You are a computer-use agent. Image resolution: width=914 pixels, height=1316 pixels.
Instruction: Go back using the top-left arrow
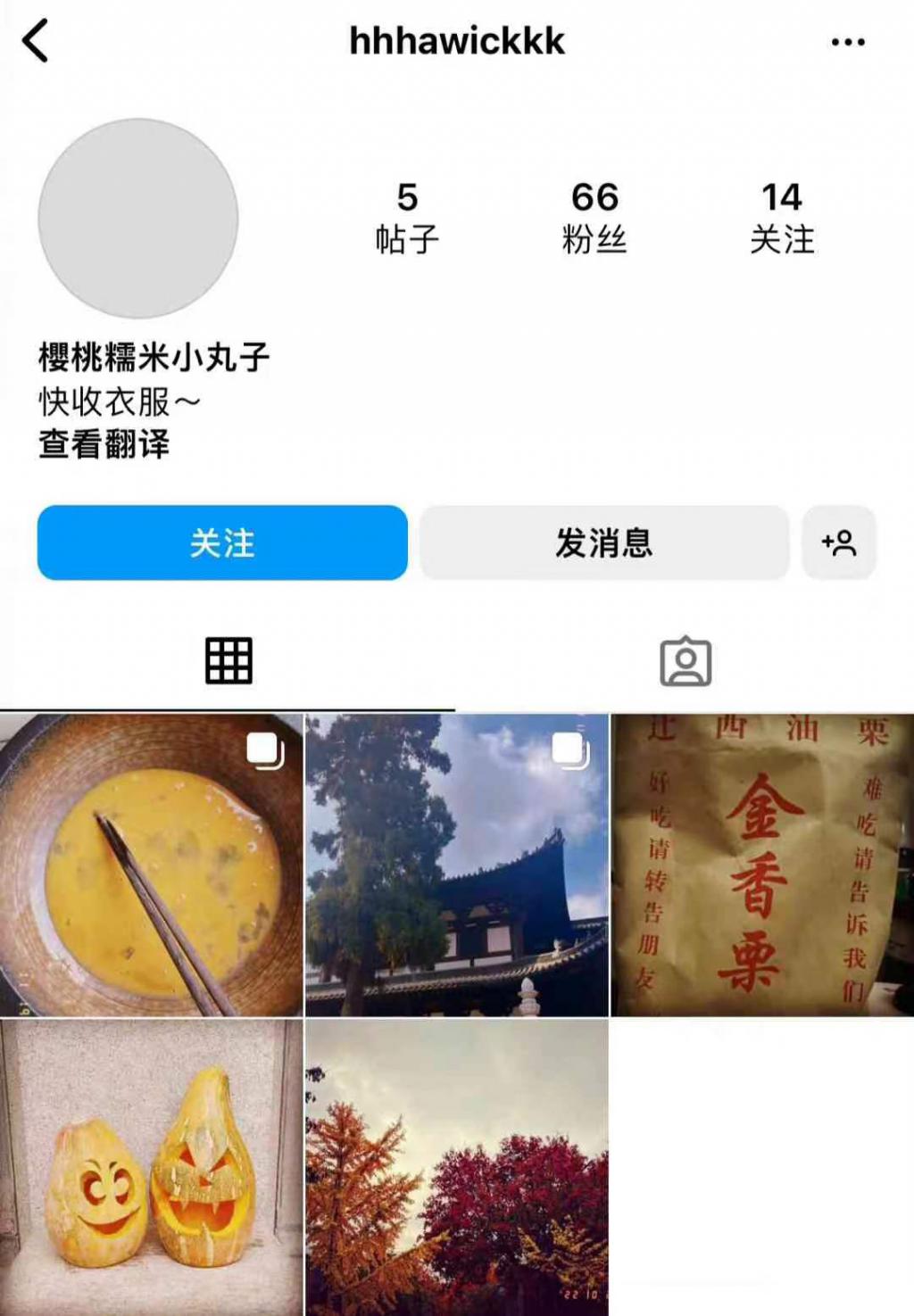click(x=36, y=41)
